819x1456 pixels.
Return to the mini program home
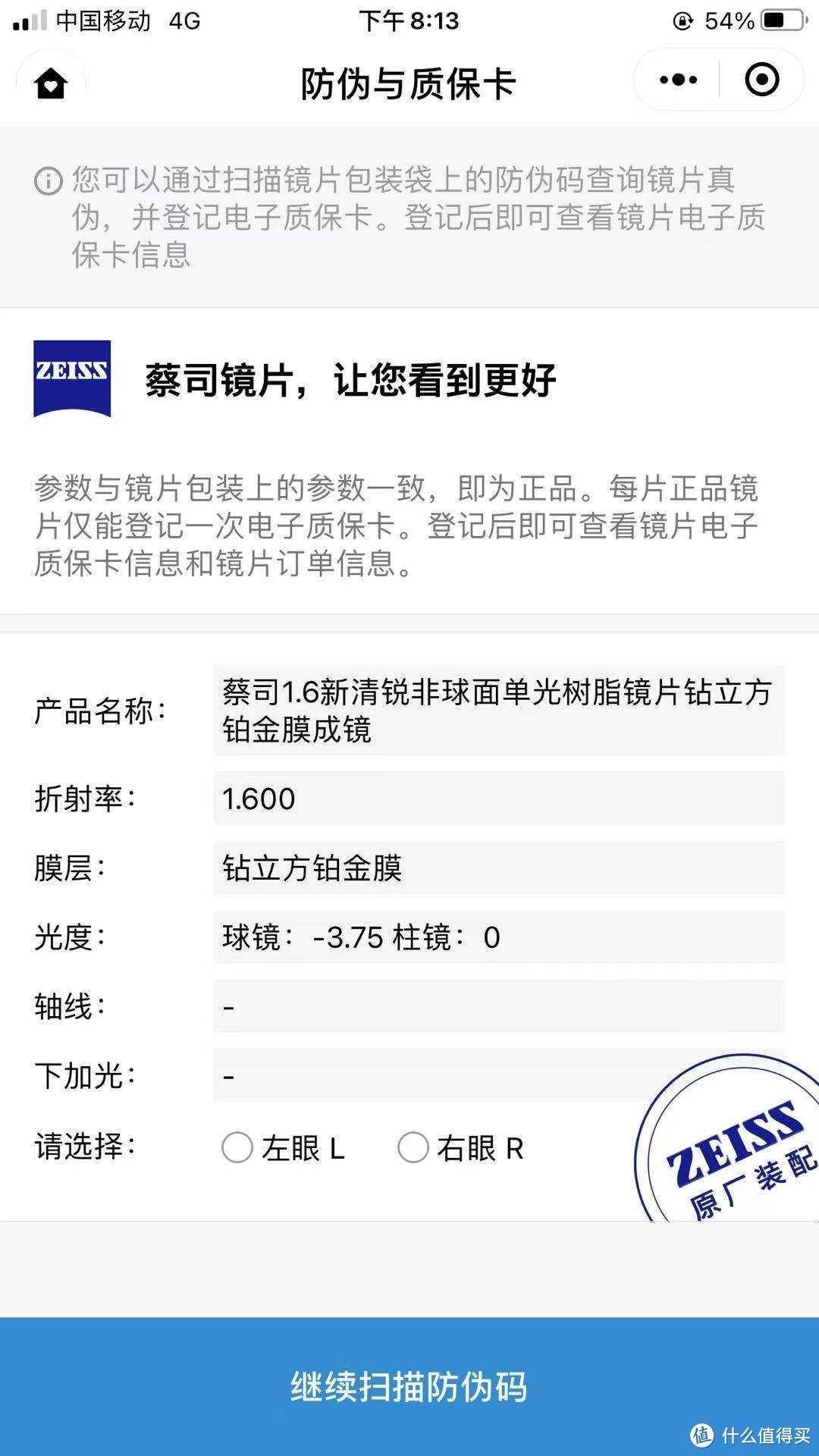[x=50, y=83]
